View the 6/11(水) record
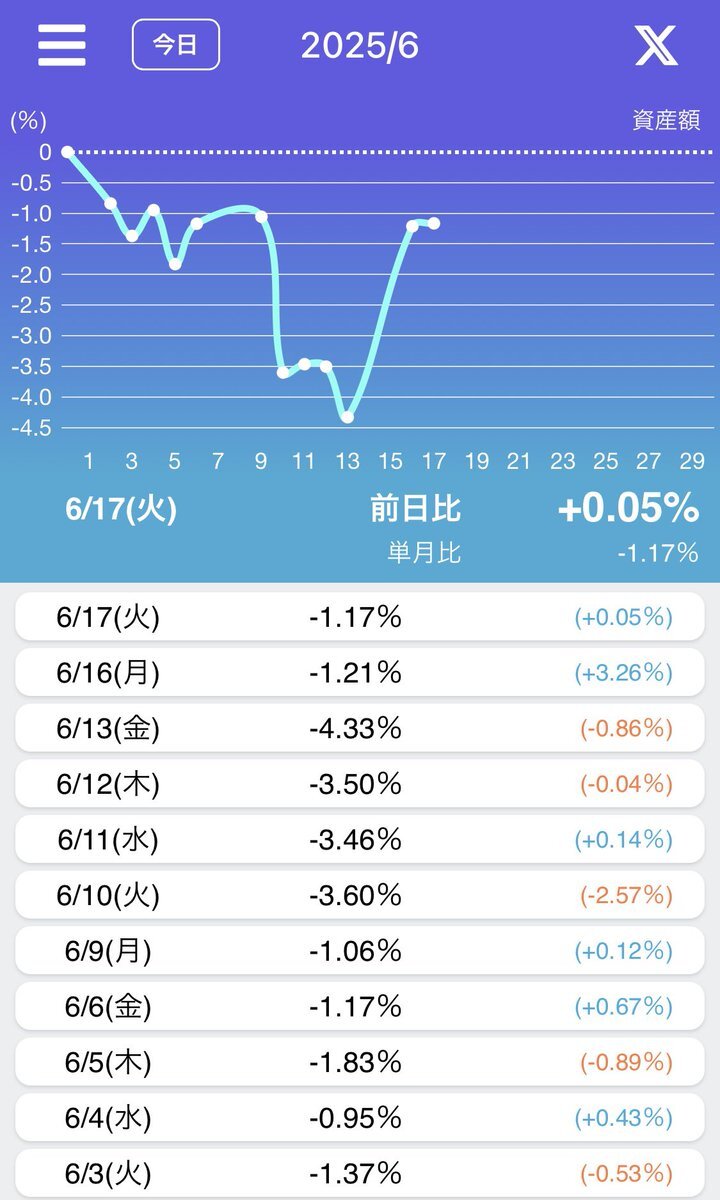 [360, 839]
